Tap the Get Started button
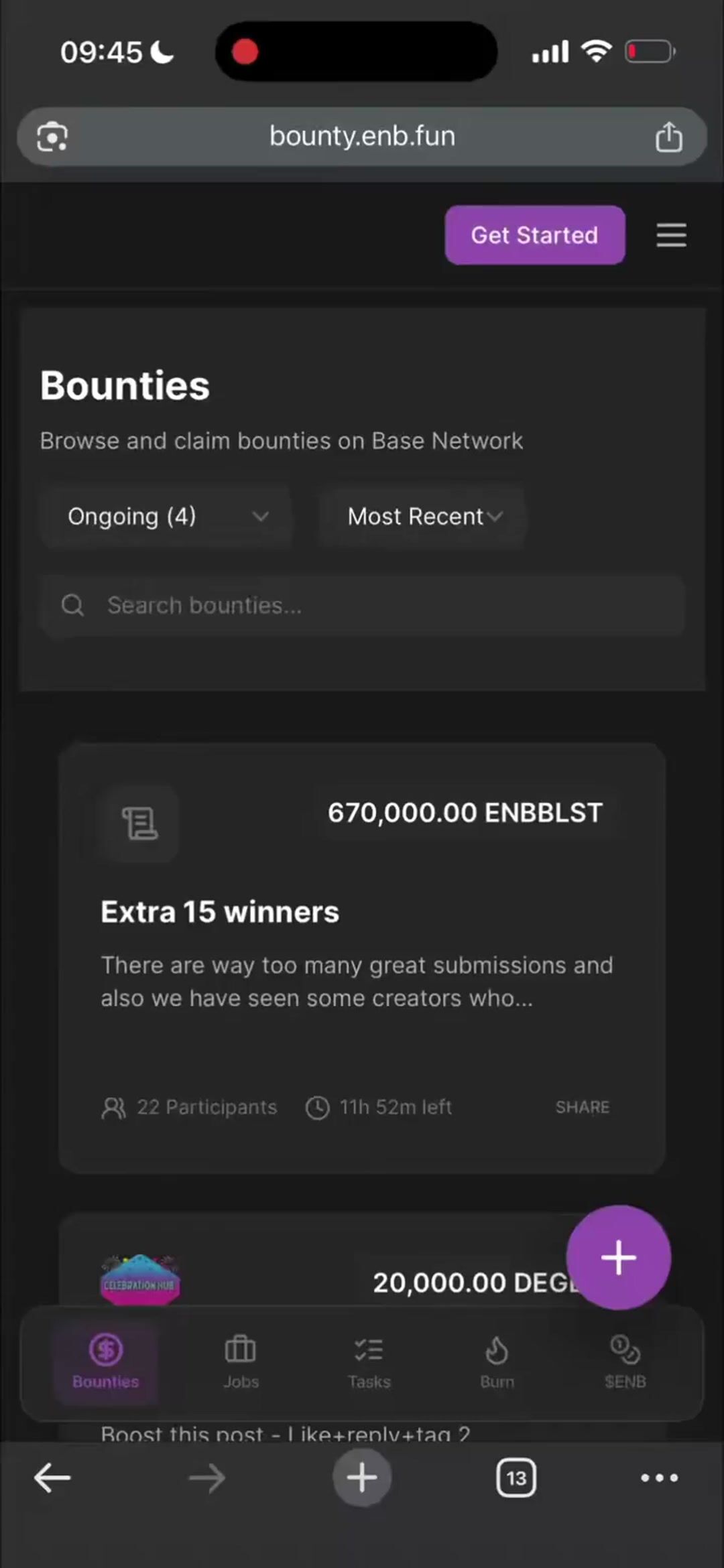 point(534,235)
